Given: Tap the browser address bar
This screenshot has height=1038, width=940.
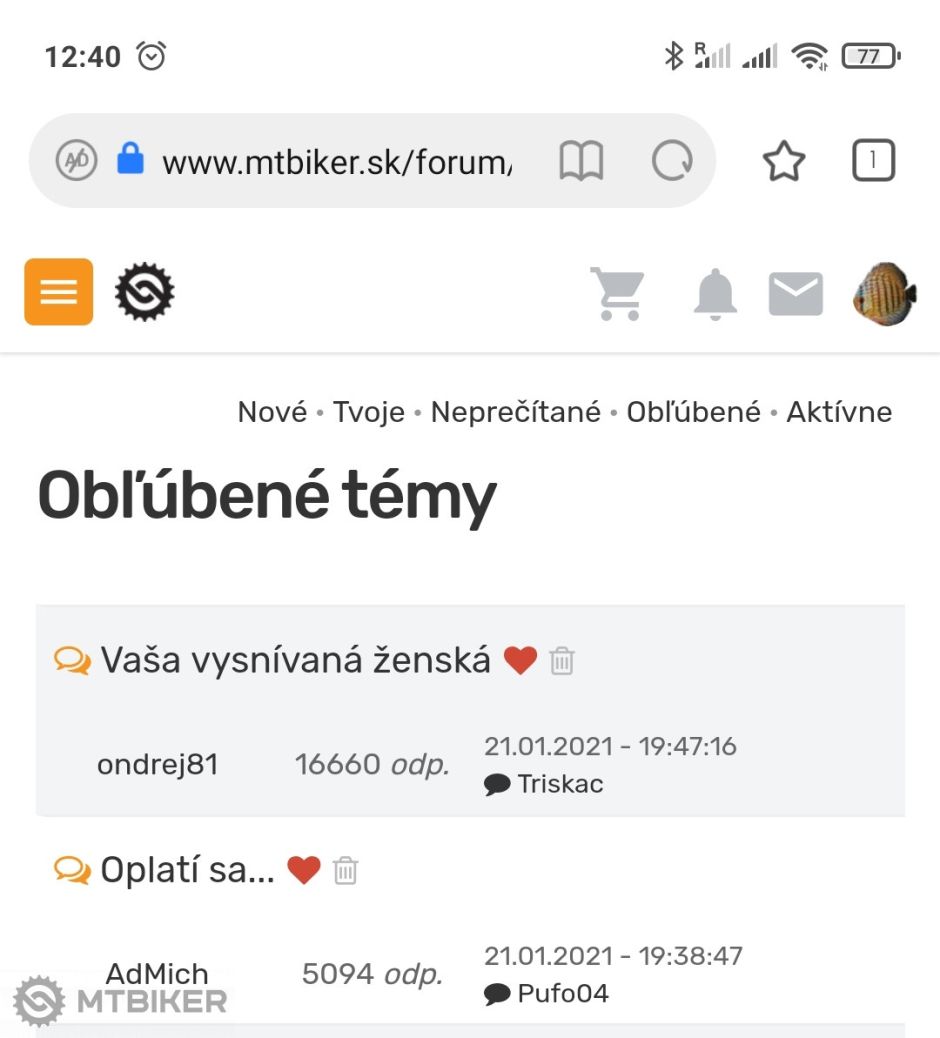Looking at the screenshot, I should [336, 161].
